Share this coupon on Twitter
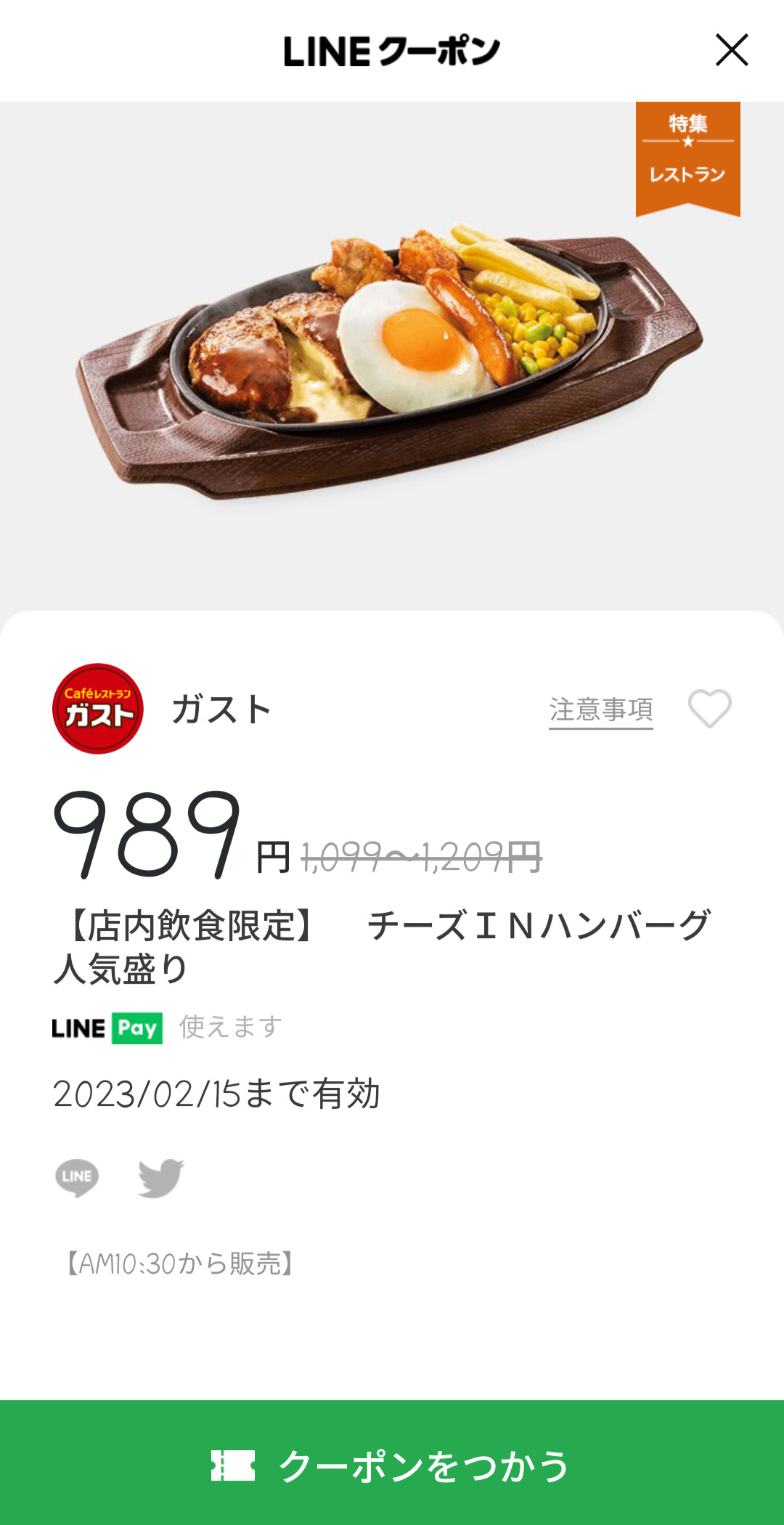 160,1177
